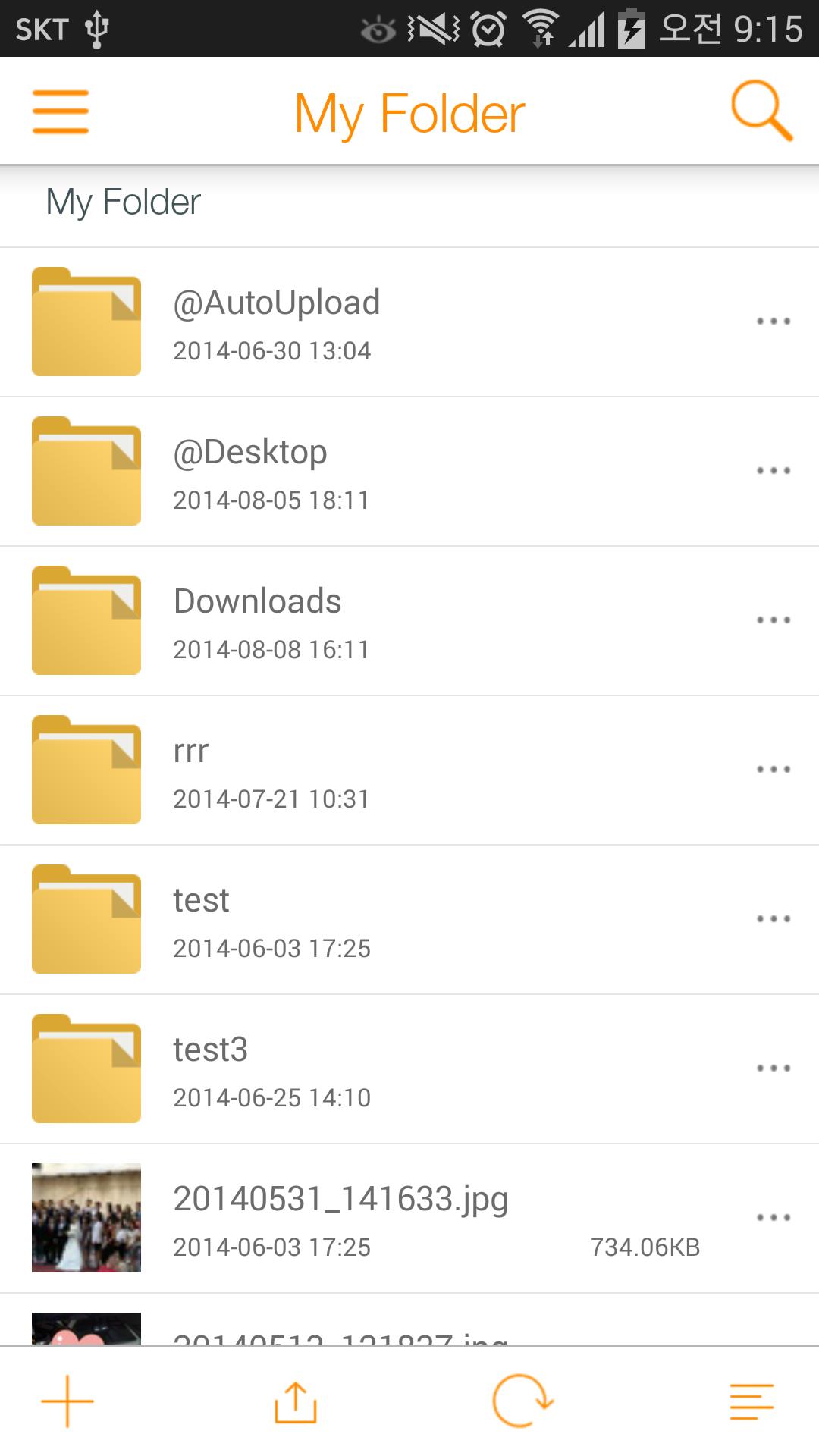819x1456 pixels.
Task: Tap the upload icon in bottom bar
Action: 295,1402
